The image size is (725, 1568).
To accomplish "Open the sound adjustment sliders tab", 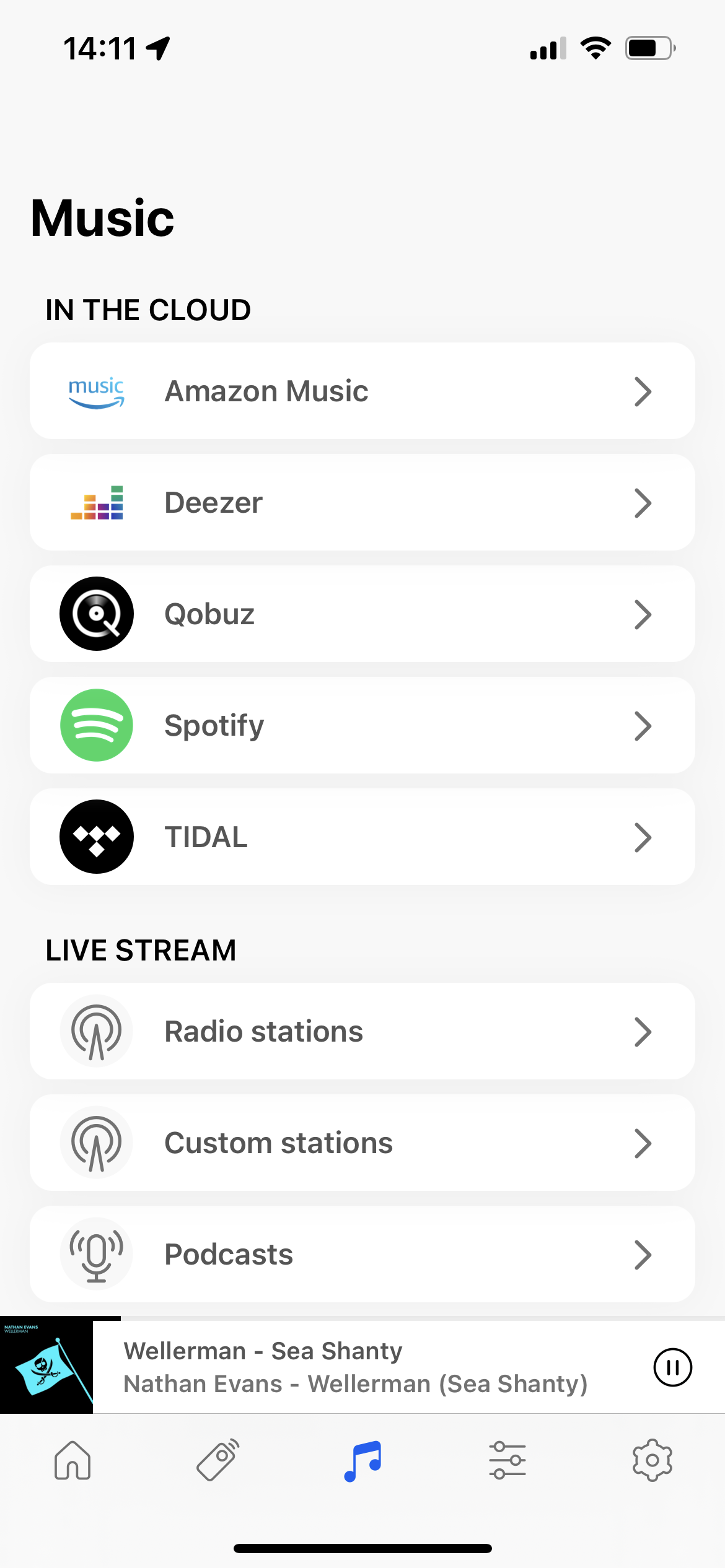I will point(507,1460).
